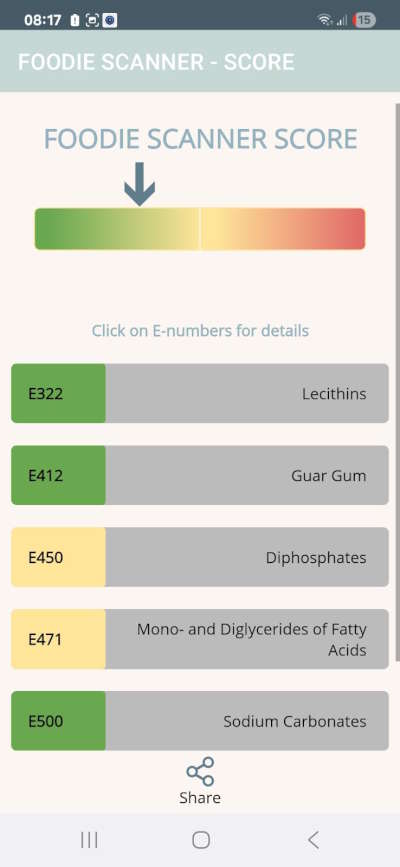Open E471 Mono- and Diglycerides entry

click(200, 639)
